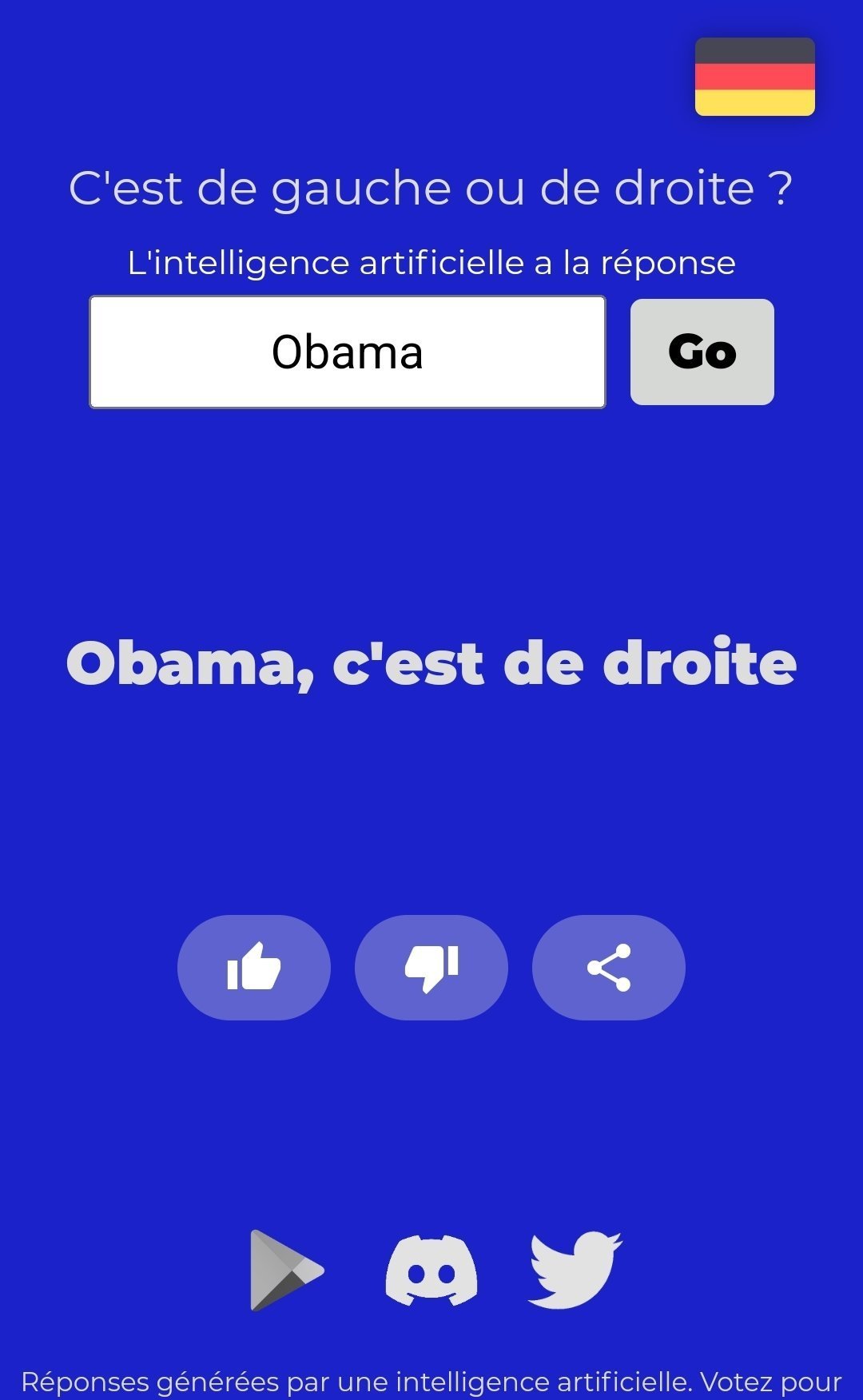
Task: Tap the text field containing Obama
Action: click(x=348, y=352)
